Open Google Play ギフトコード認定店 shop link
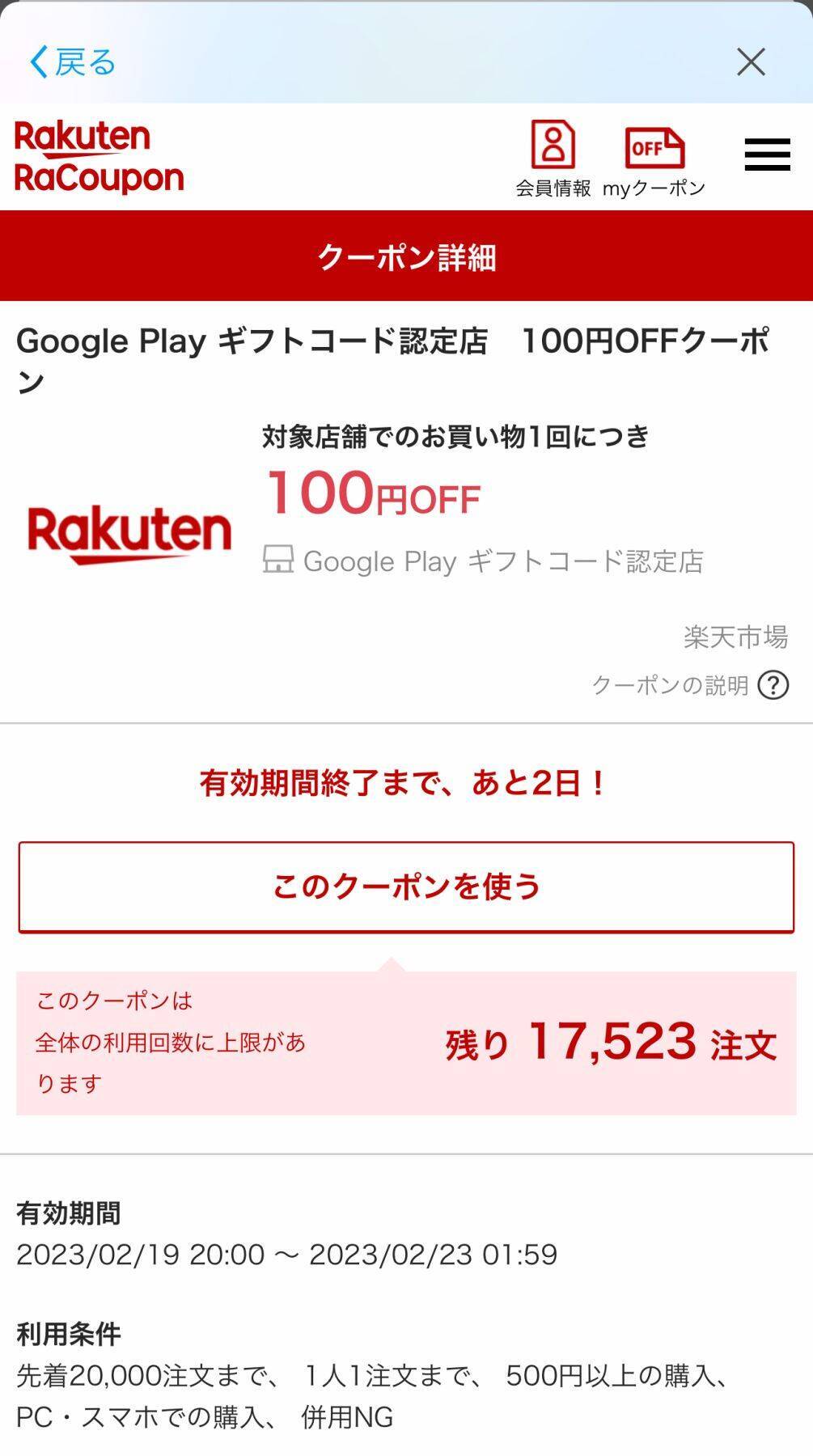This screenshot has width=813, height=1456. click(x=502, y=561)
